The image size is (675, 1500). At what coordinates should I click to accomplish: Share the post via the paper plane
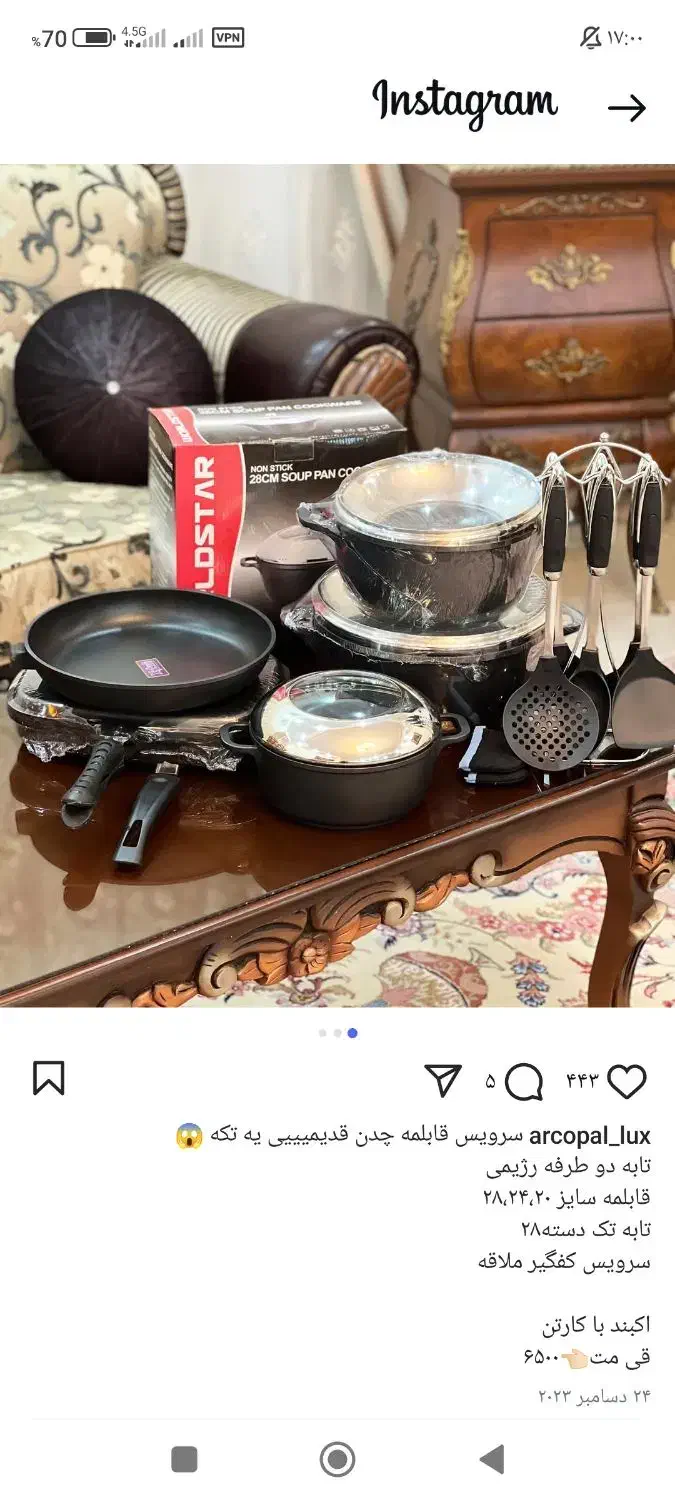[x=443, y=1080]
